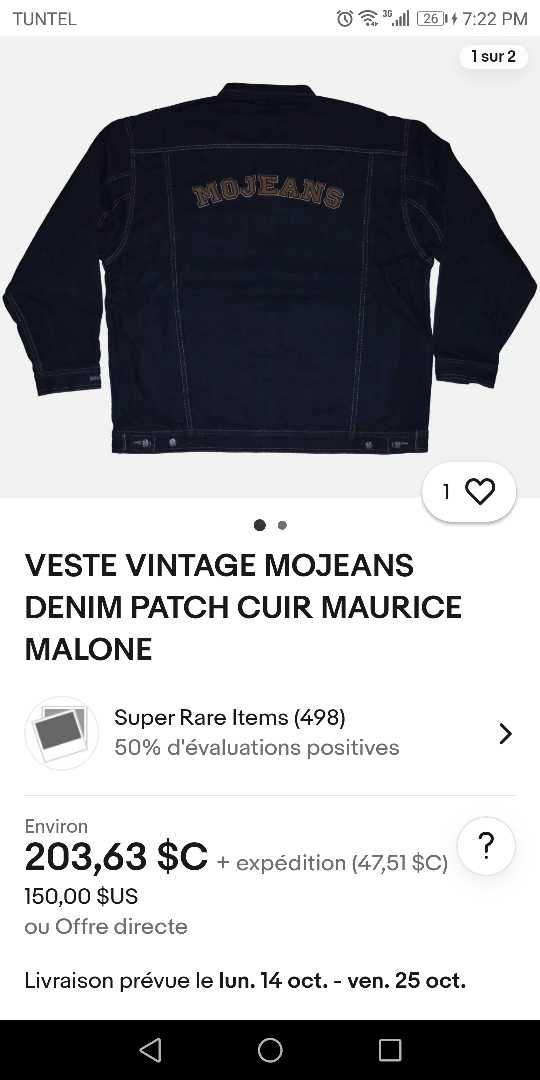540x1080 pixels.
Task: Open the Mojeans jacket photo
Action: click(x=270, y=267)
